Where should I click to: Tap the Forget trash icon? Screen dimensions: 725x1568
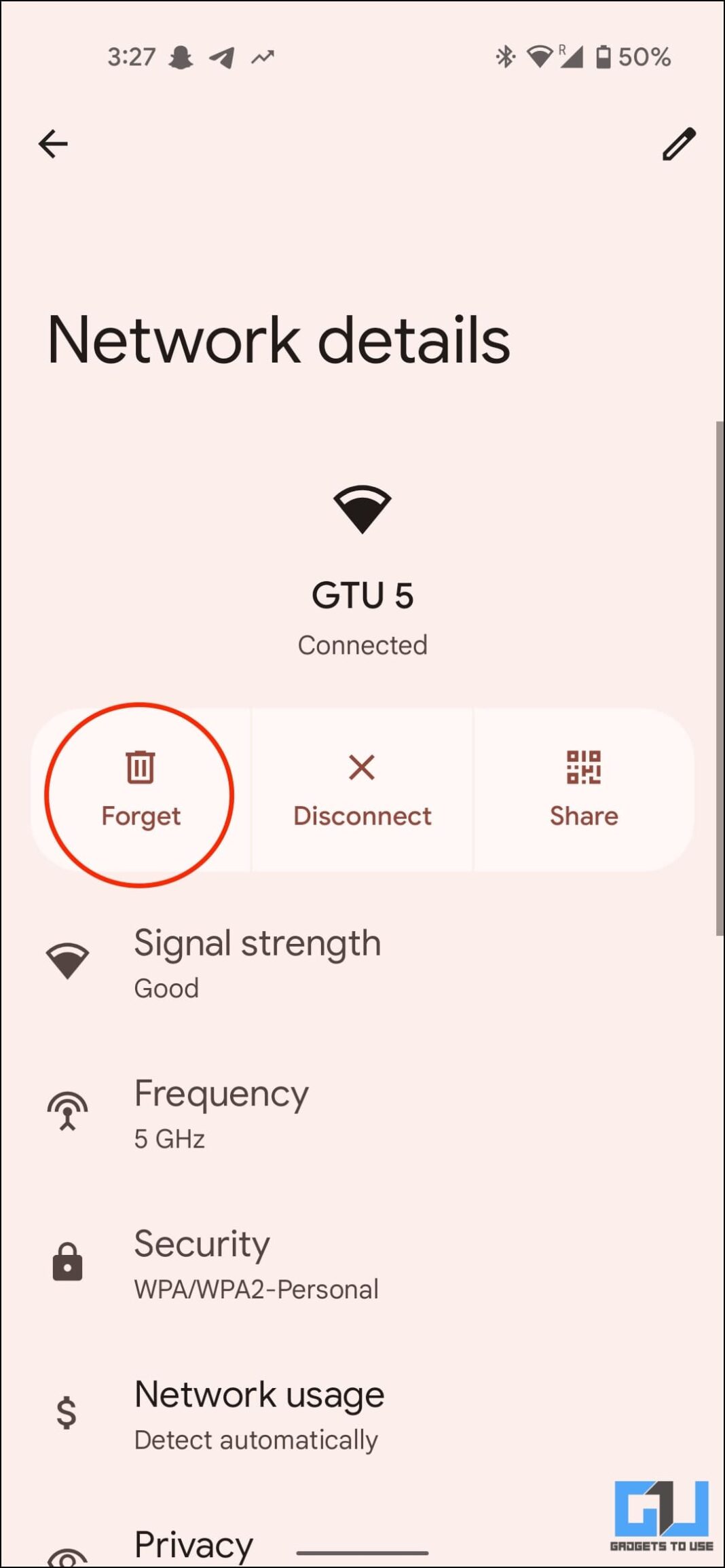140,767
